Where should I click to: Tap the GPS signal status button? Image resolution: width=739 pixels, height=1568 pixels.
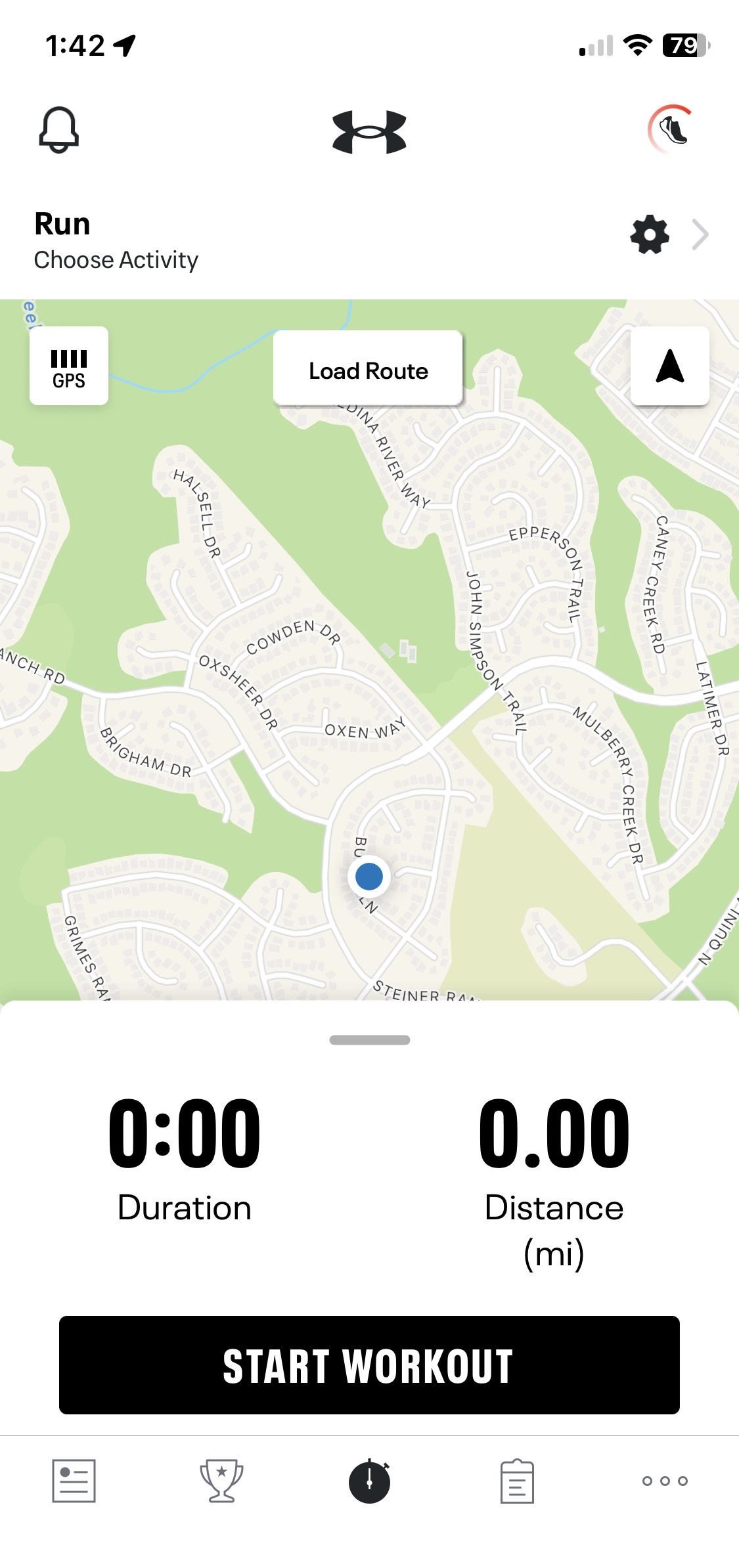pos(69,366)
